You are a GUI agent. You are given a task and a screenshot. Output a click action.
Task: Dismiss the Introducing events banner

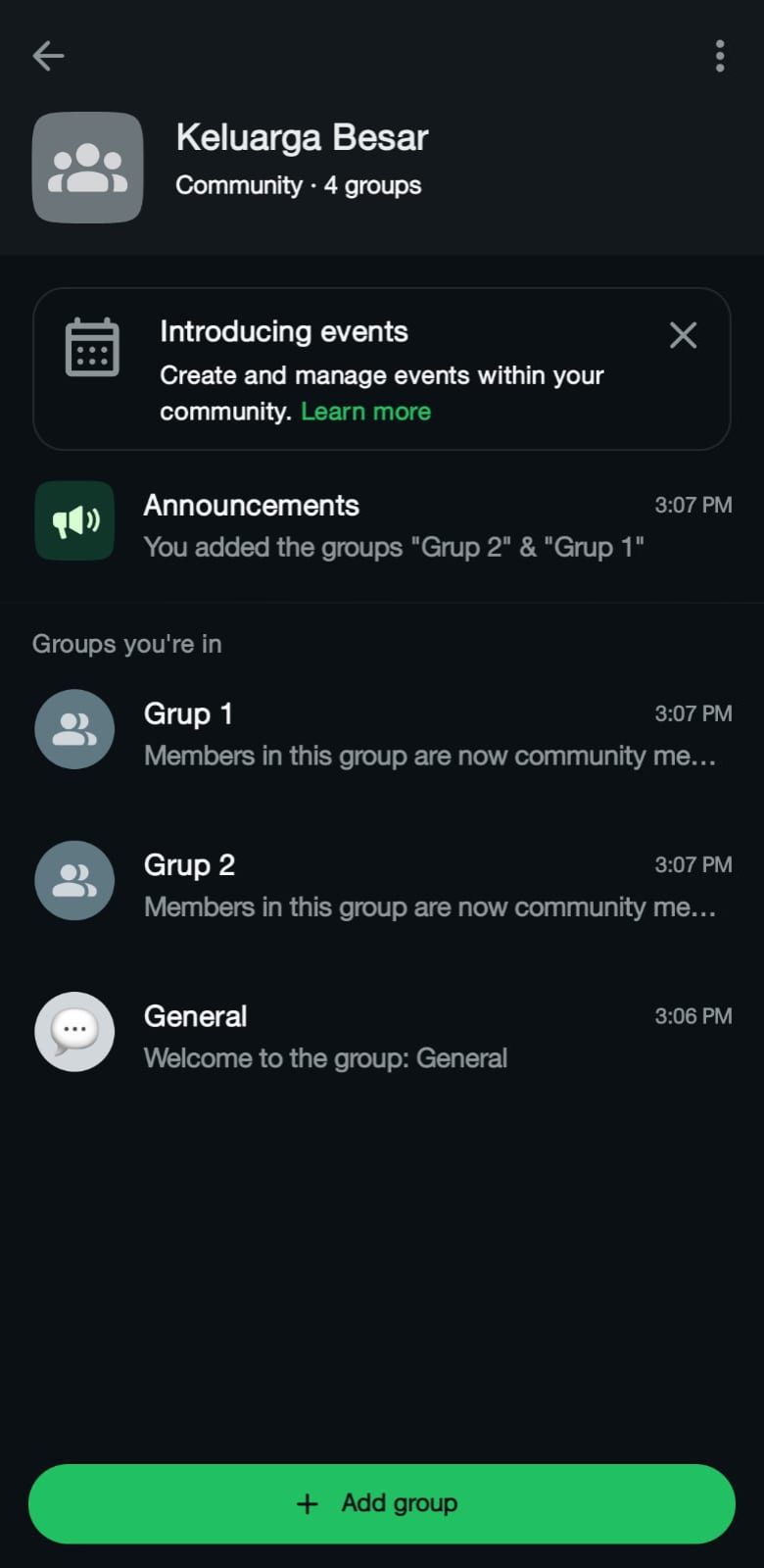pyautogui.click(x=683, y=335)
